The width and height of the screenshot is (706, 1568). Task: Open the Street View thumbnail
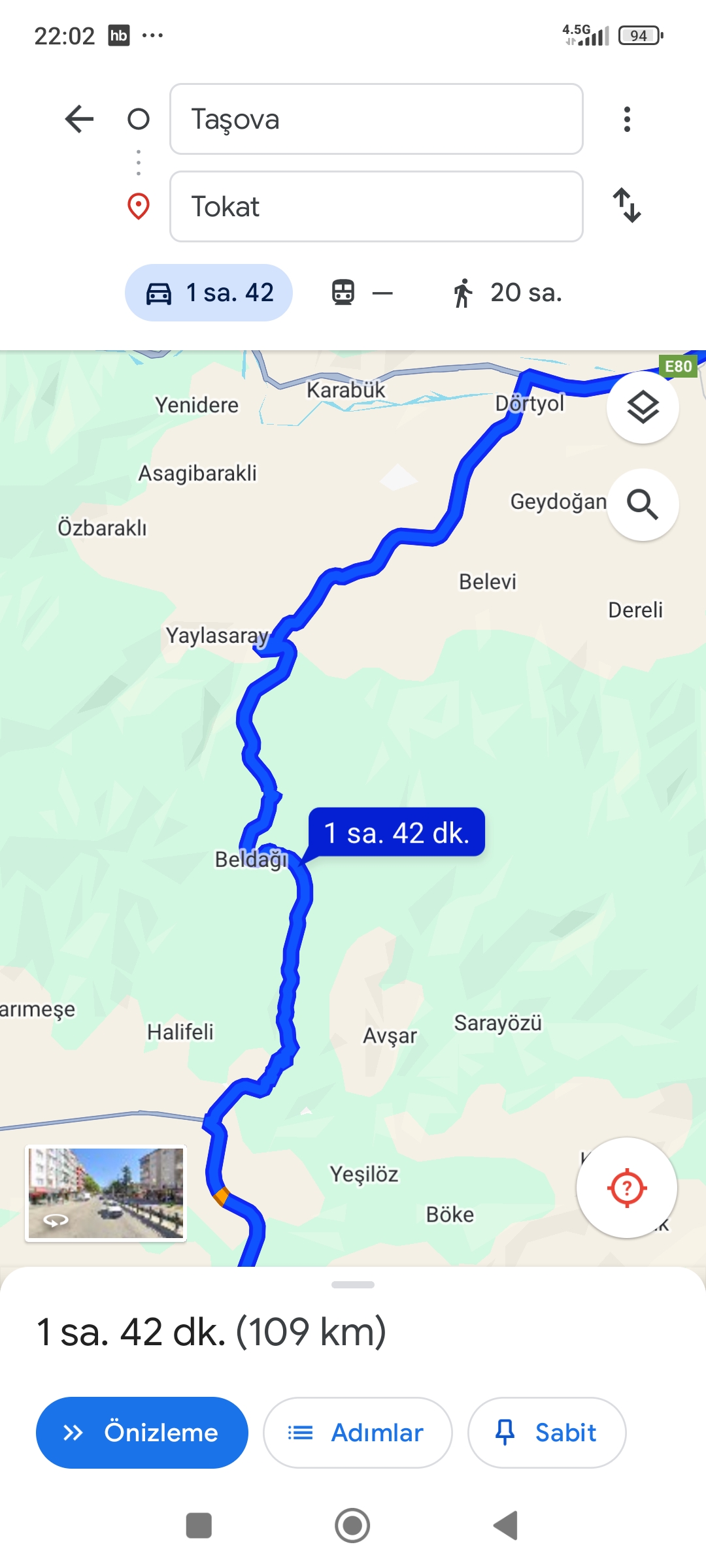(x=106, y=1193)
